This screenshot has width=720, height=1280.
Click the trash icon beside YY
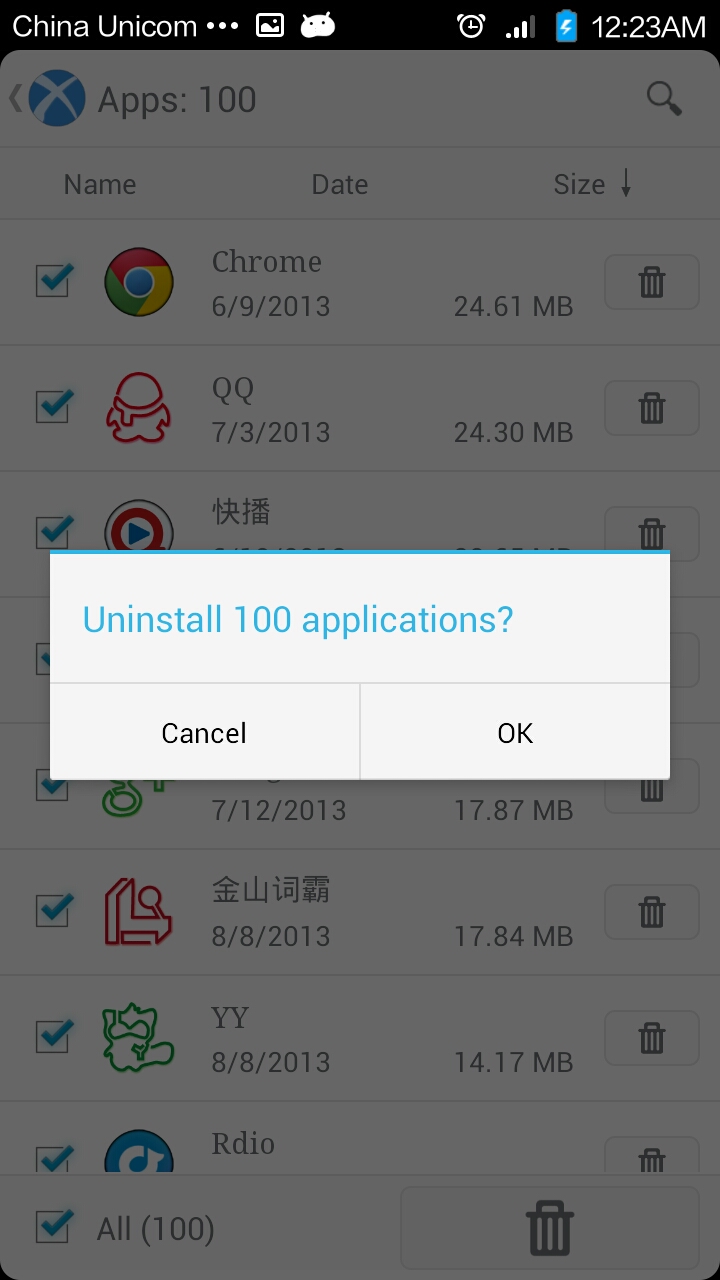point(651,1037)
